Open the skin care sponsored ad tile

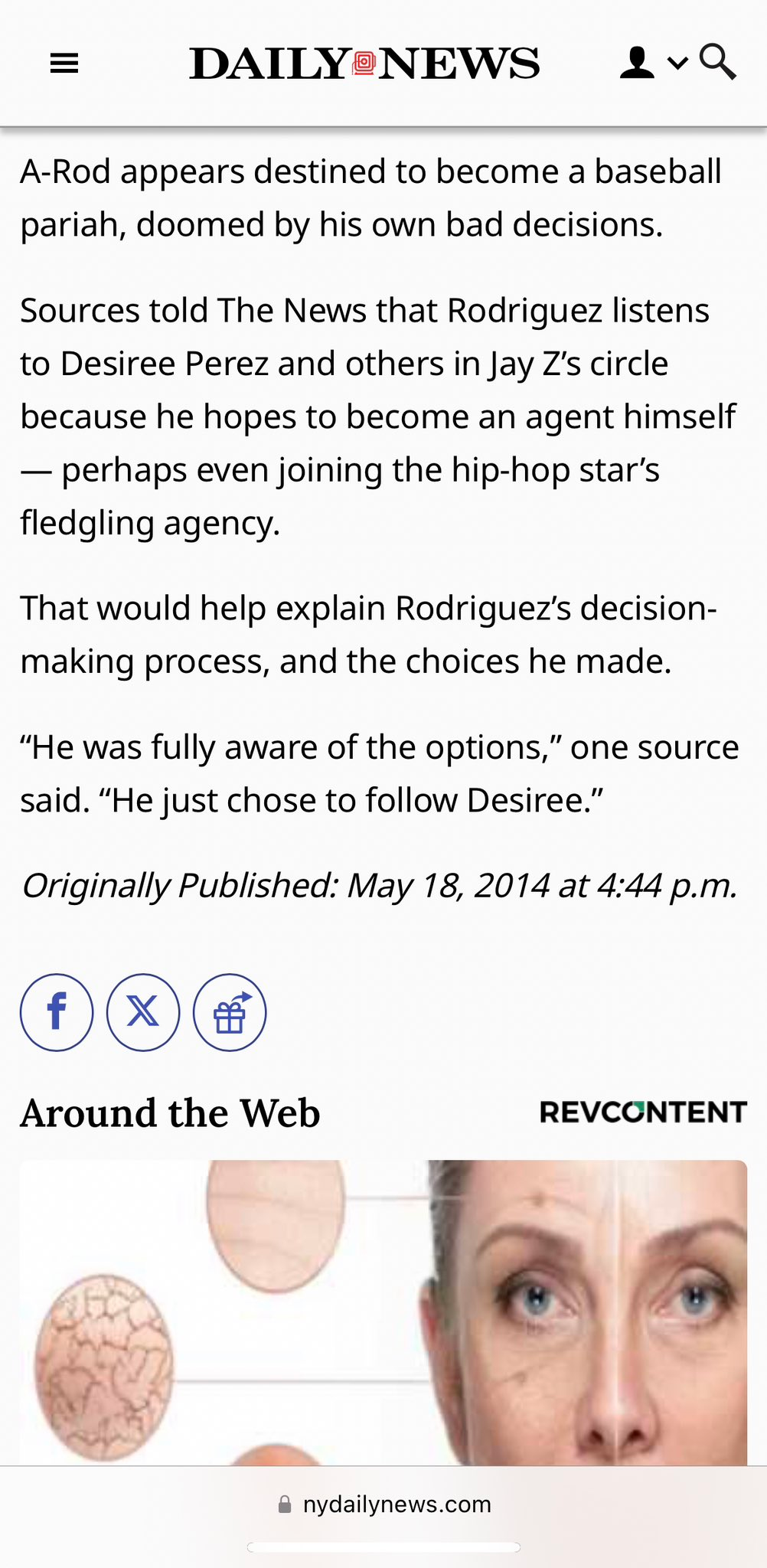click(x=383, y=1312)
